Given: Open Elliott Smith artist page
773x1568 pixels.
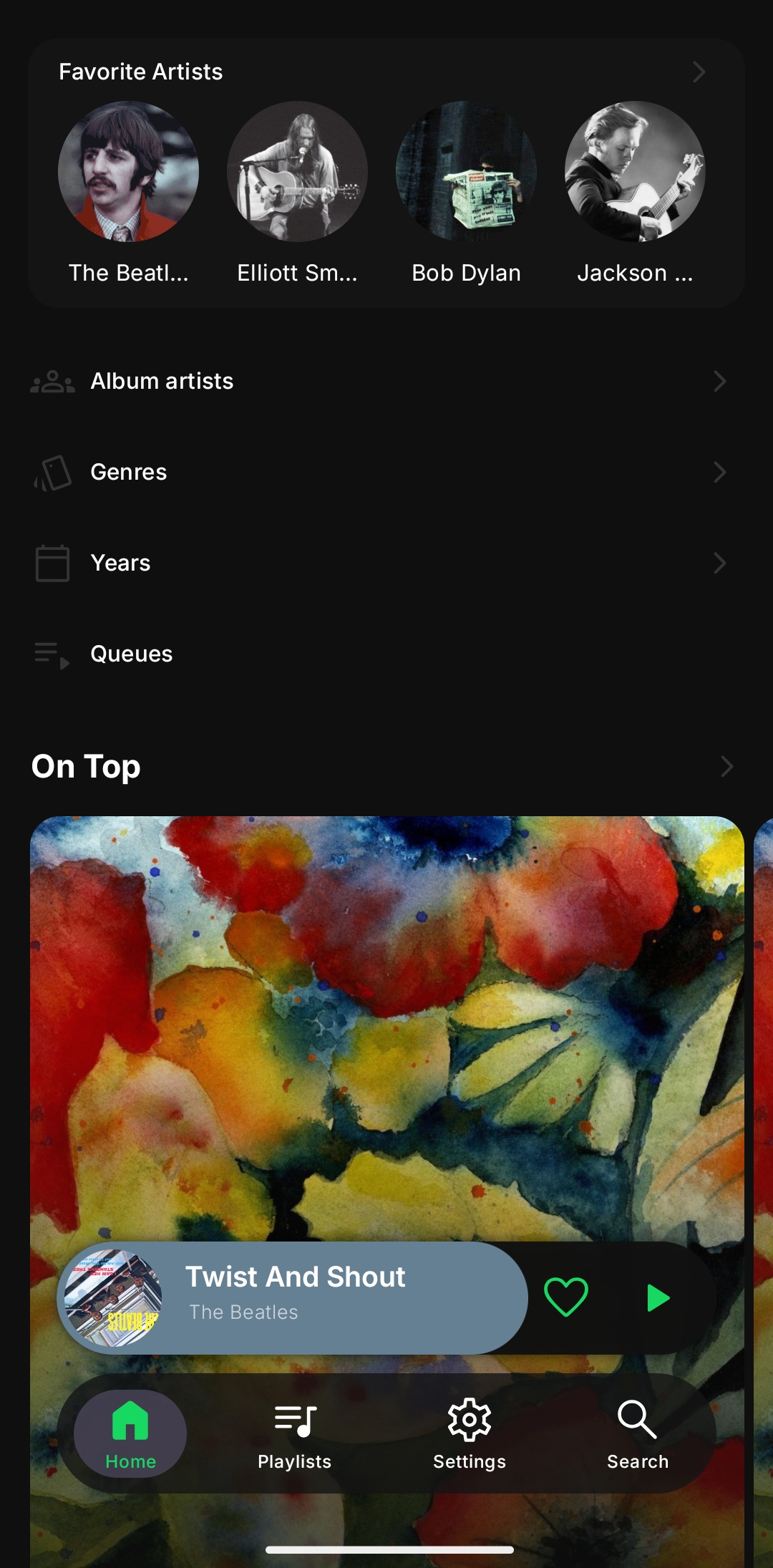Looking at the screenshot, I should pyautogui.click(x=297, y=172).
